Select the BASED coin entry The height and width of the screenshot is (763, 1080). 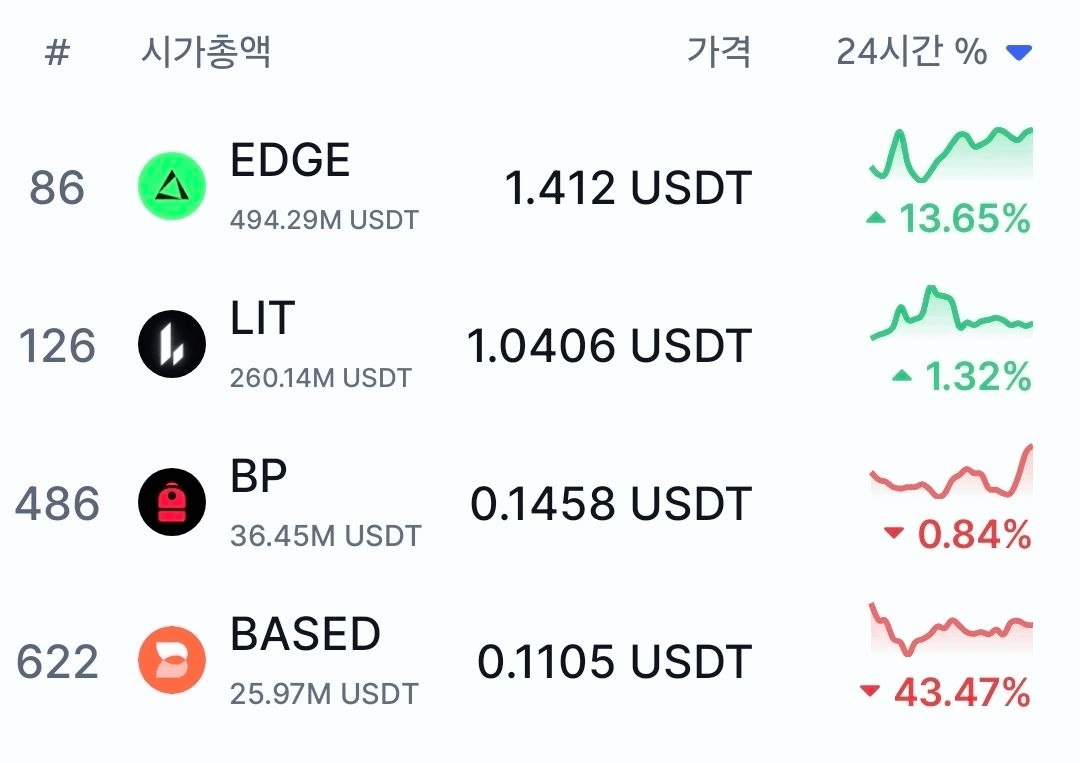tap(305, 636)
